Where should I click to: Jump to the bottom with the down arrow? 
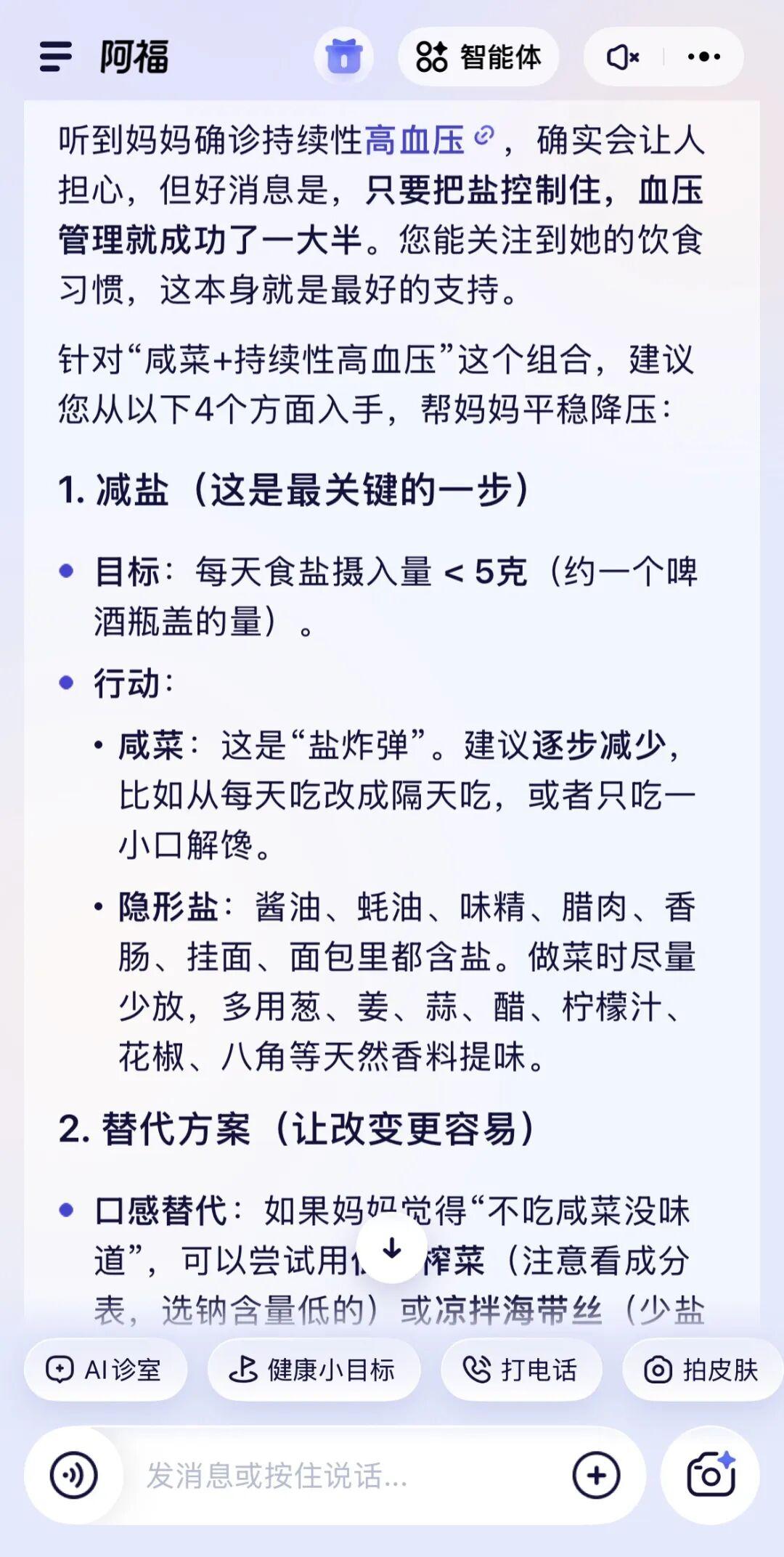click(x=392, y=1248)
